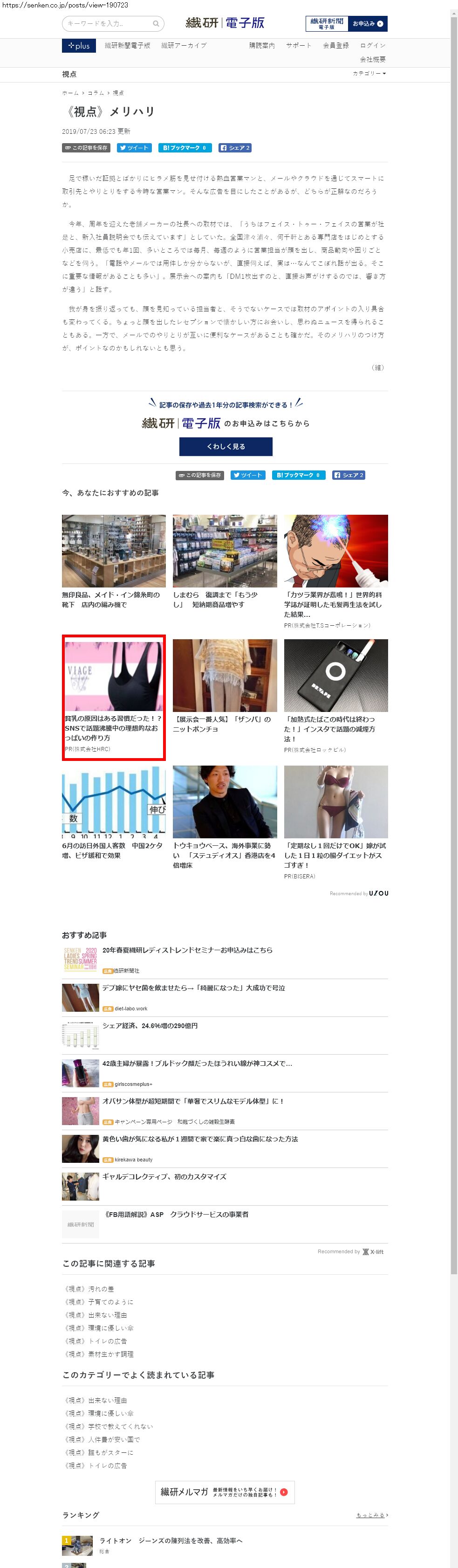Open the ログイン link
Image resolution: width=458 pixels, height=1568 pixels.
coord(372,46)
